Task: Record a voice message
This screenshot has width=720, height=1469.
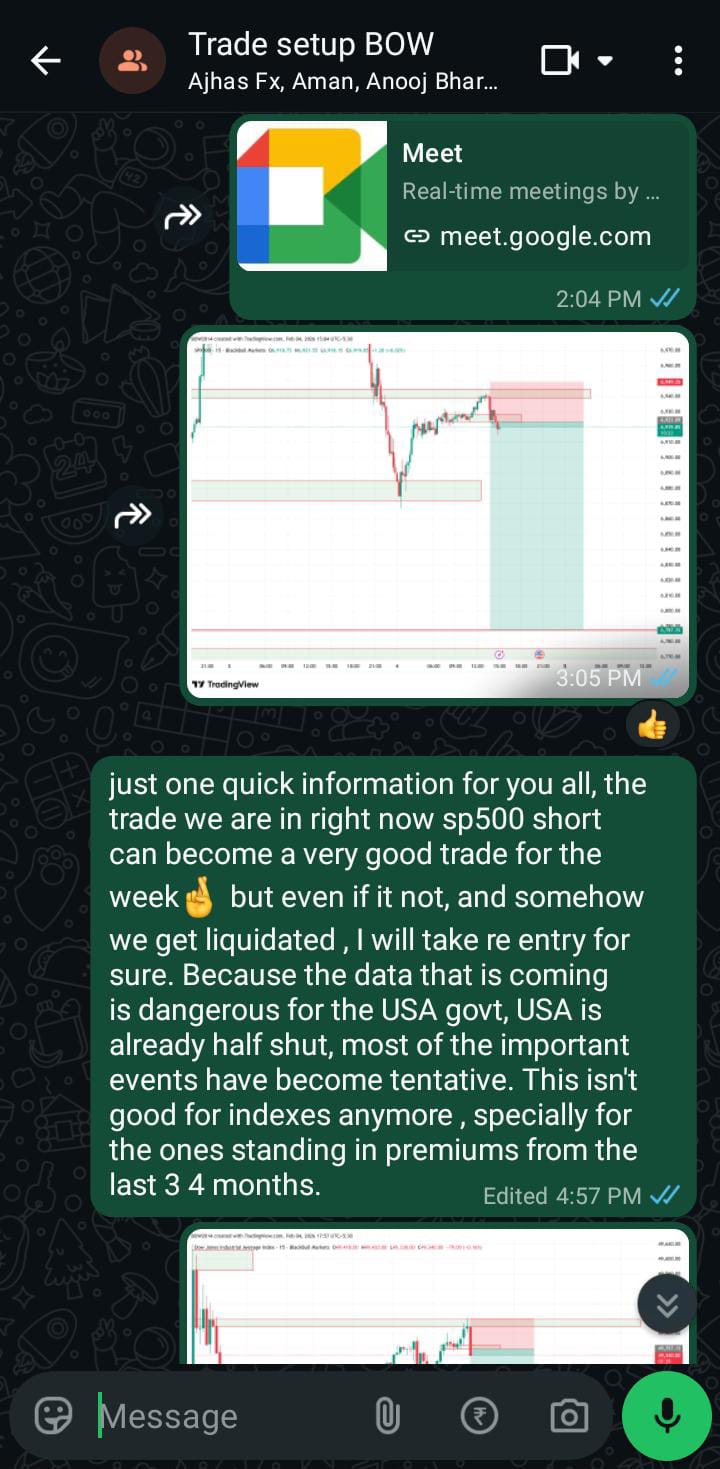Action: tap(667, 1415)
